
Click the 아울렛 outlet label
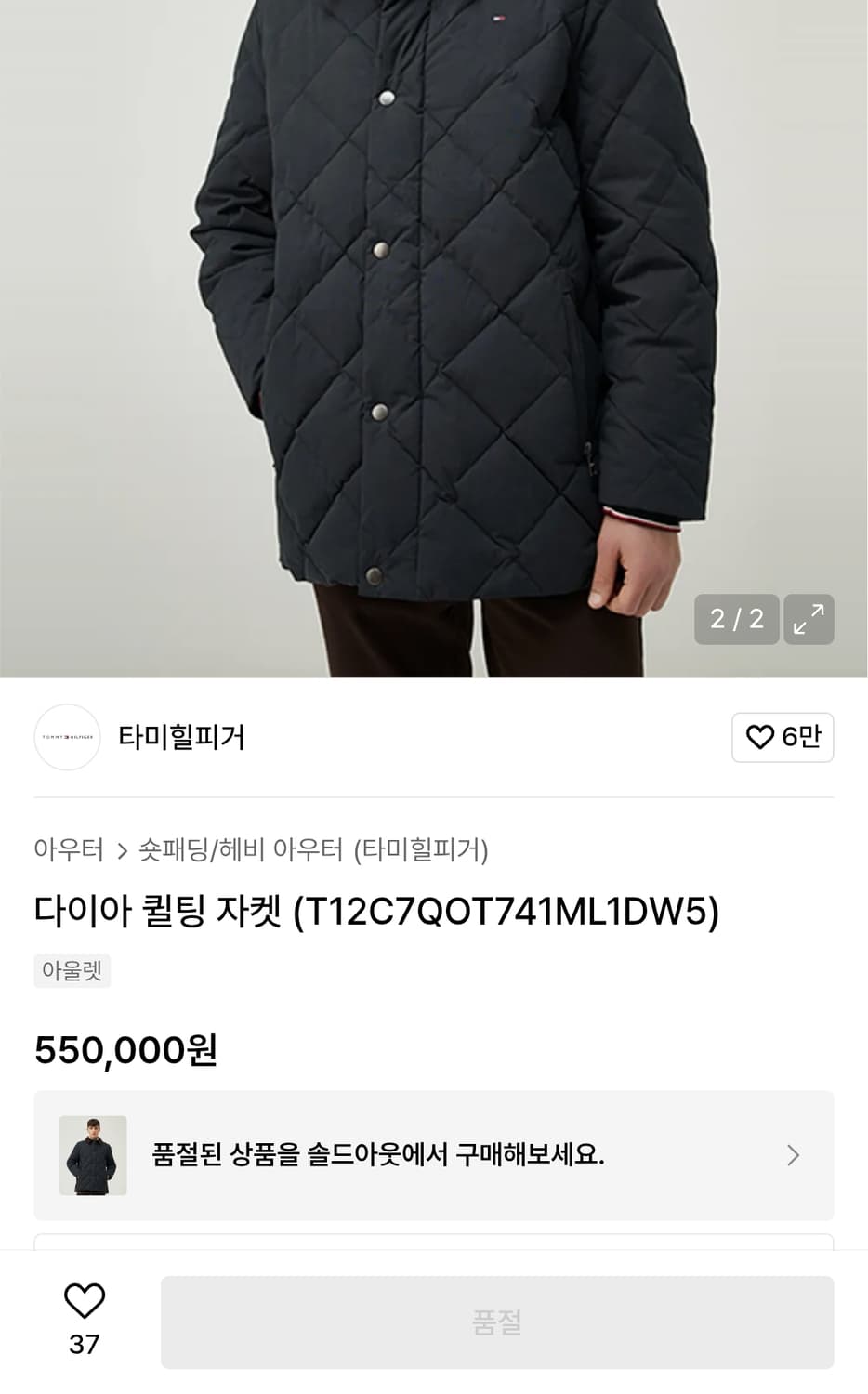(72, 970)
